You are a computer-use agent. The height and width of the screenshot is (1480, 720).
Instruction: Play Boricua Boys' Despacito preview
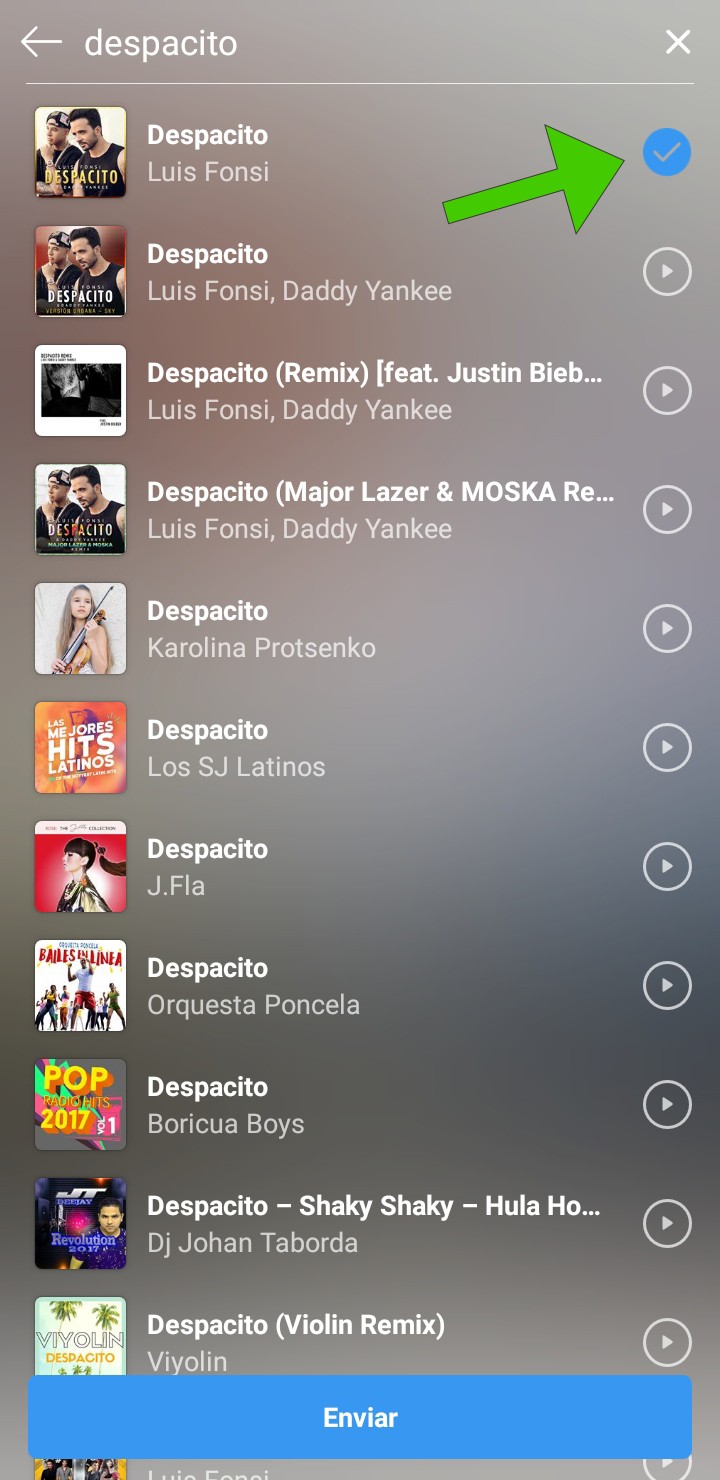[x=667, y=1104]
